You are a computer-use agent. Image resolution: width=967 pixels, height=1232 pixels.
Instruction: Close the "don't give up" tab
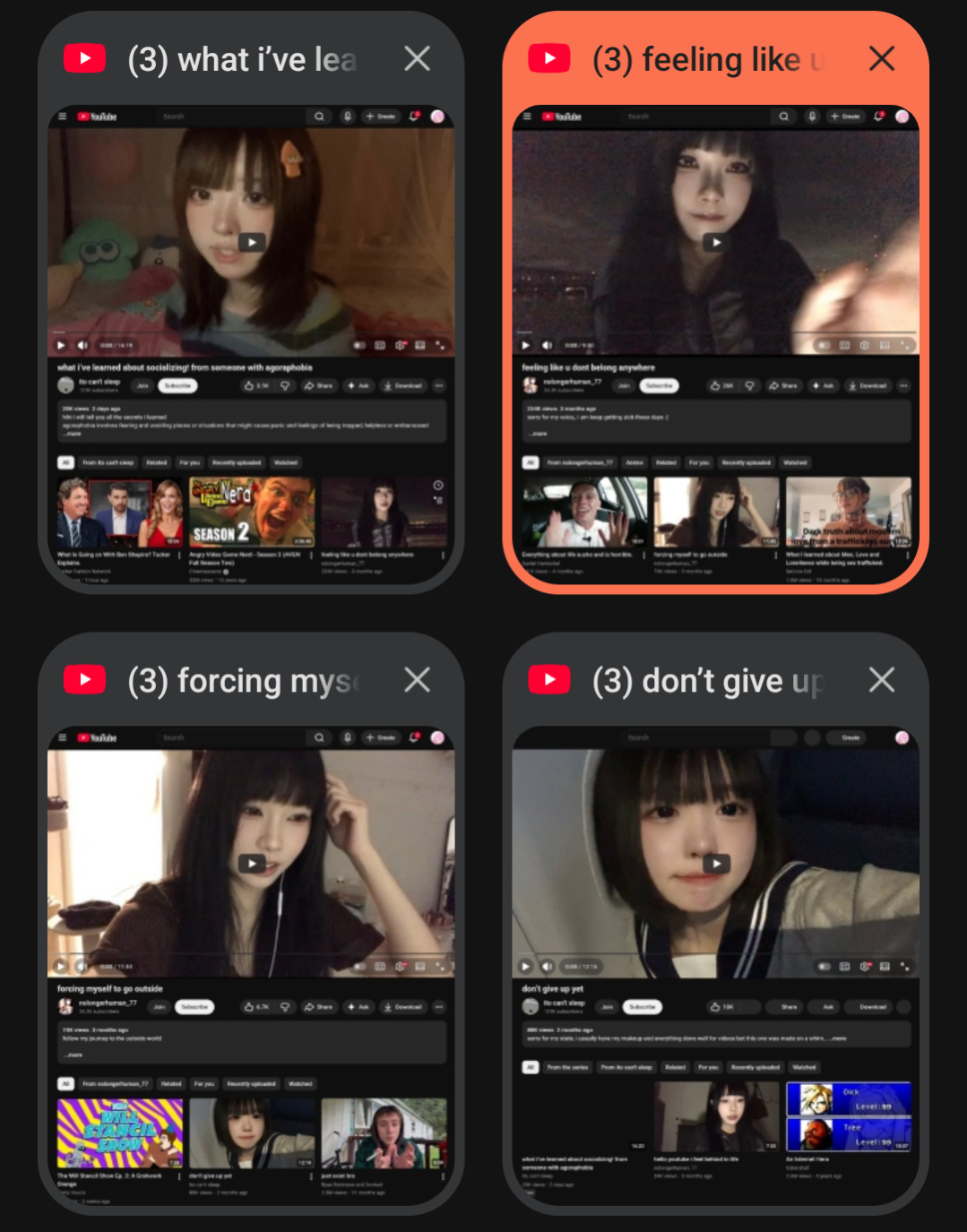(882, 680)
